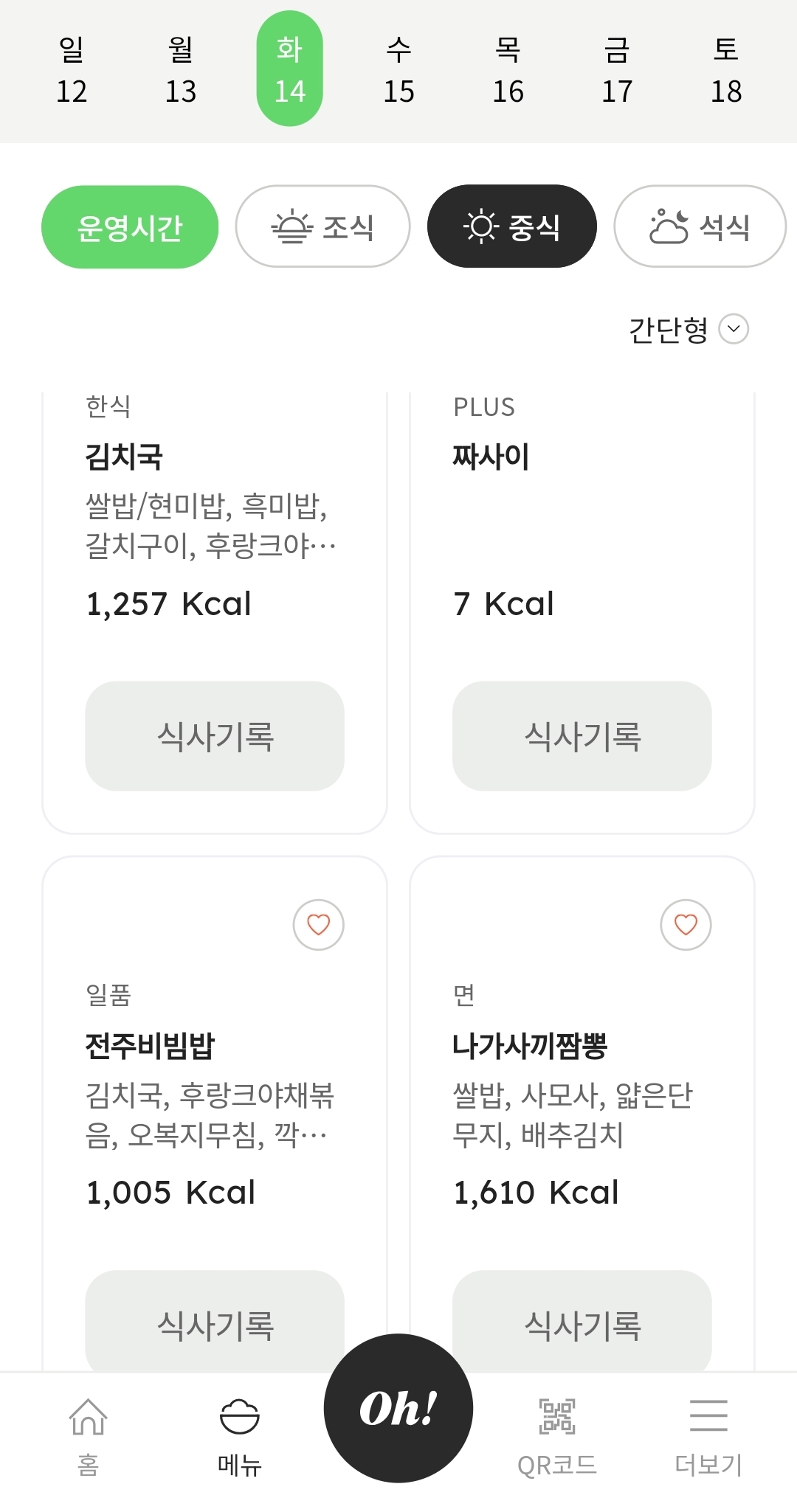Switch to the 석식 dinner chip
Screen dimensions: 797x1512
click(x=700, y=226)
